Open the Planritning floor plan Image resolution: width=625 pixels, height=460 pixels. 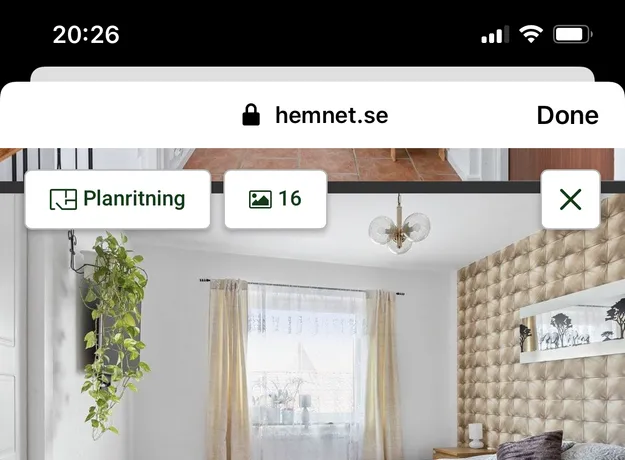118,199
